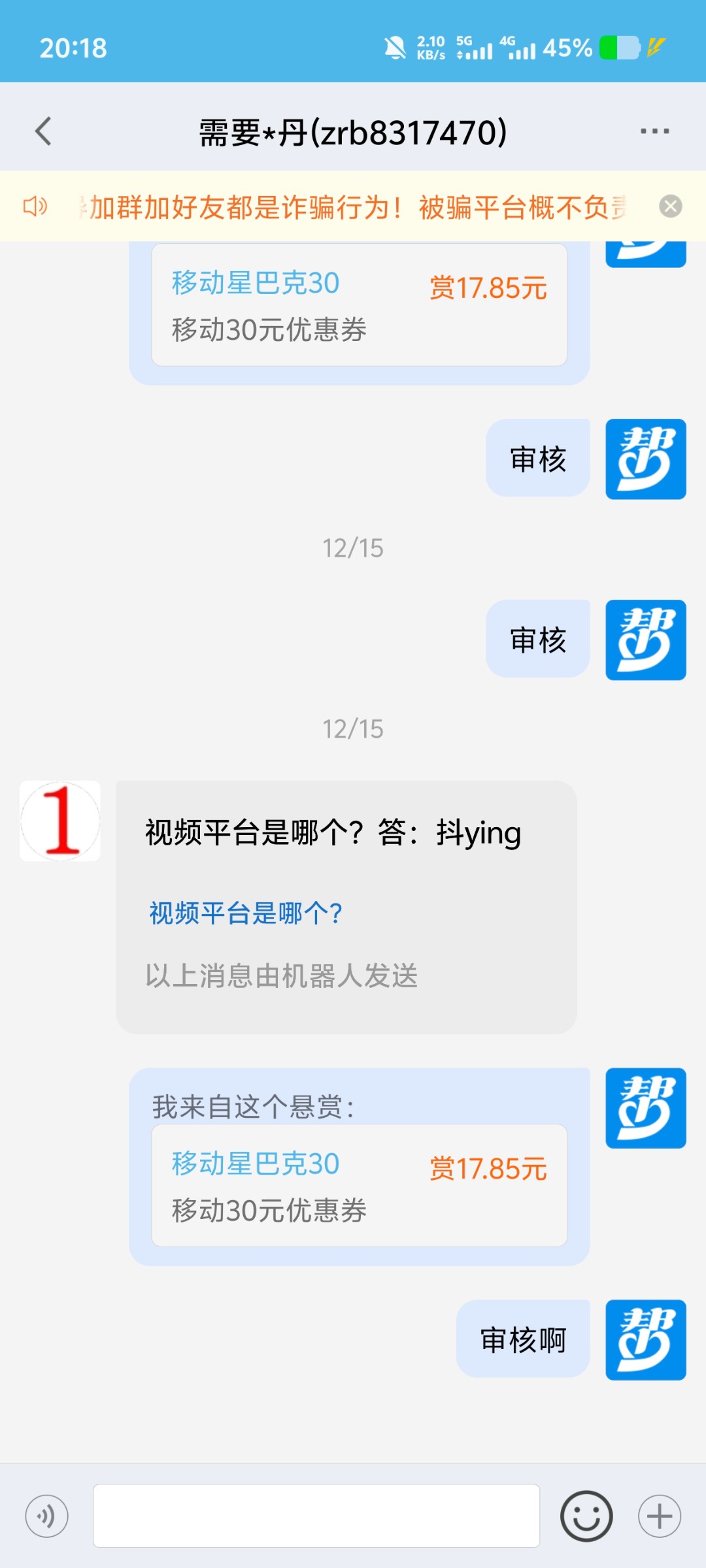Open the plus attachment menu
Viewport: 706px width, 1568px height.
tap(659, 1516)
